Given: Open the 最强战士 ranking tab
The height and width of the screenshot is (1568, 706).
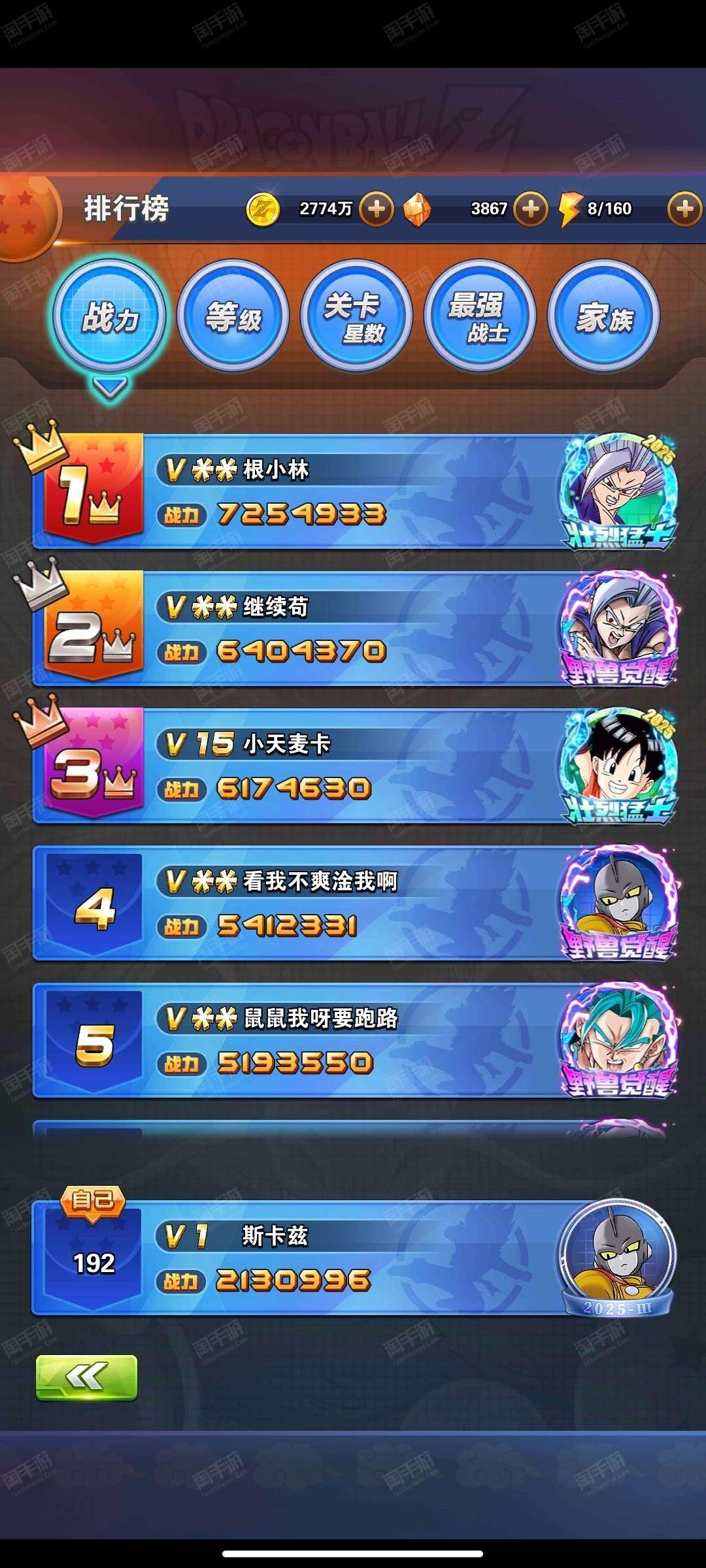Looking at the screenshot, I should tap(480, 316).
